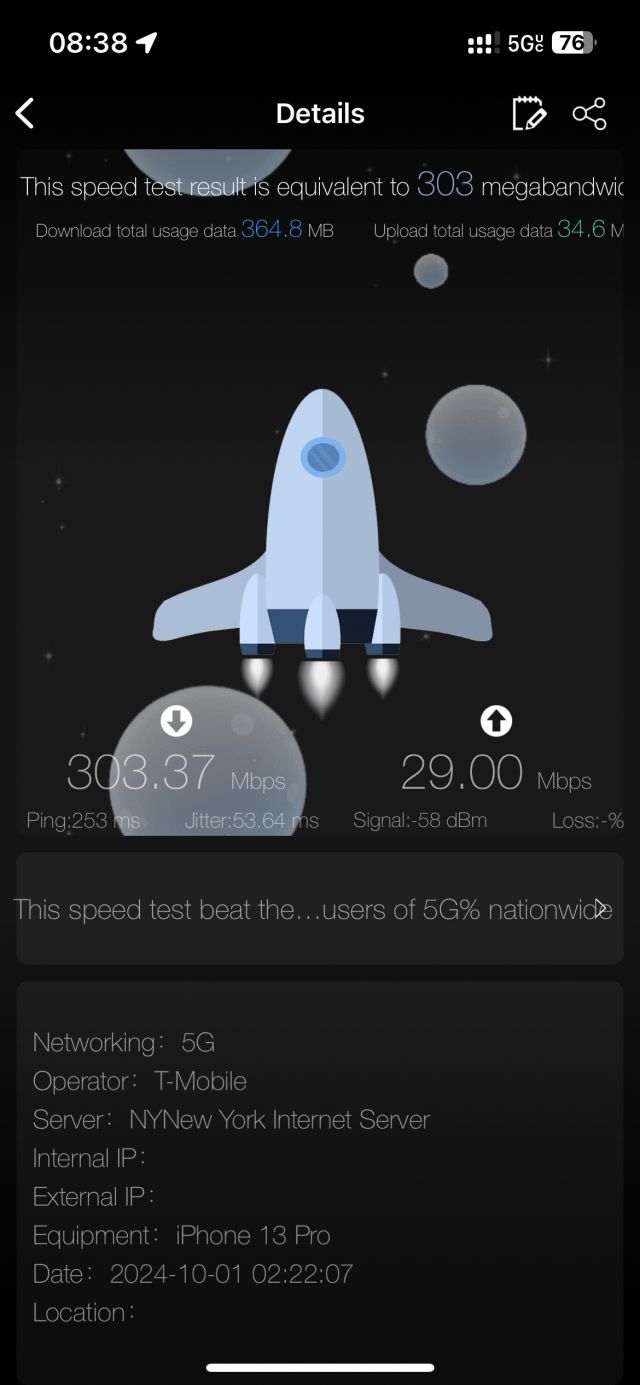
Task: Go back from the Details screen
Action: [x=26, y=114]
